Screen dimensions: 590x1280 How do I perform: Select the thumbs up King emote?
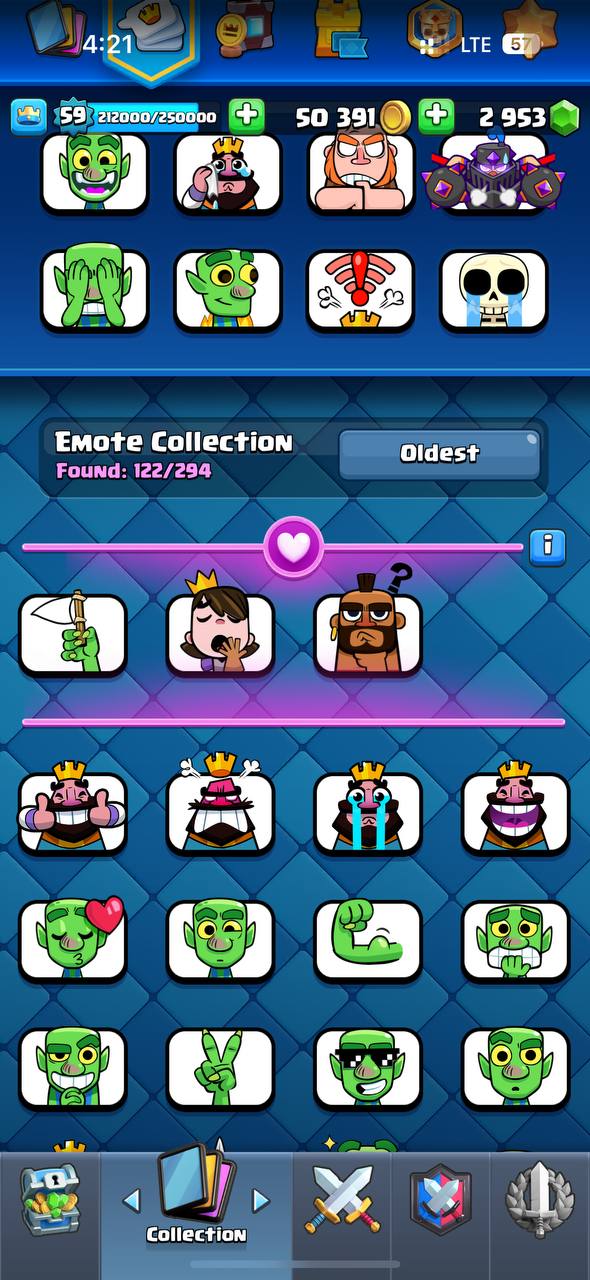click(73, 812)
